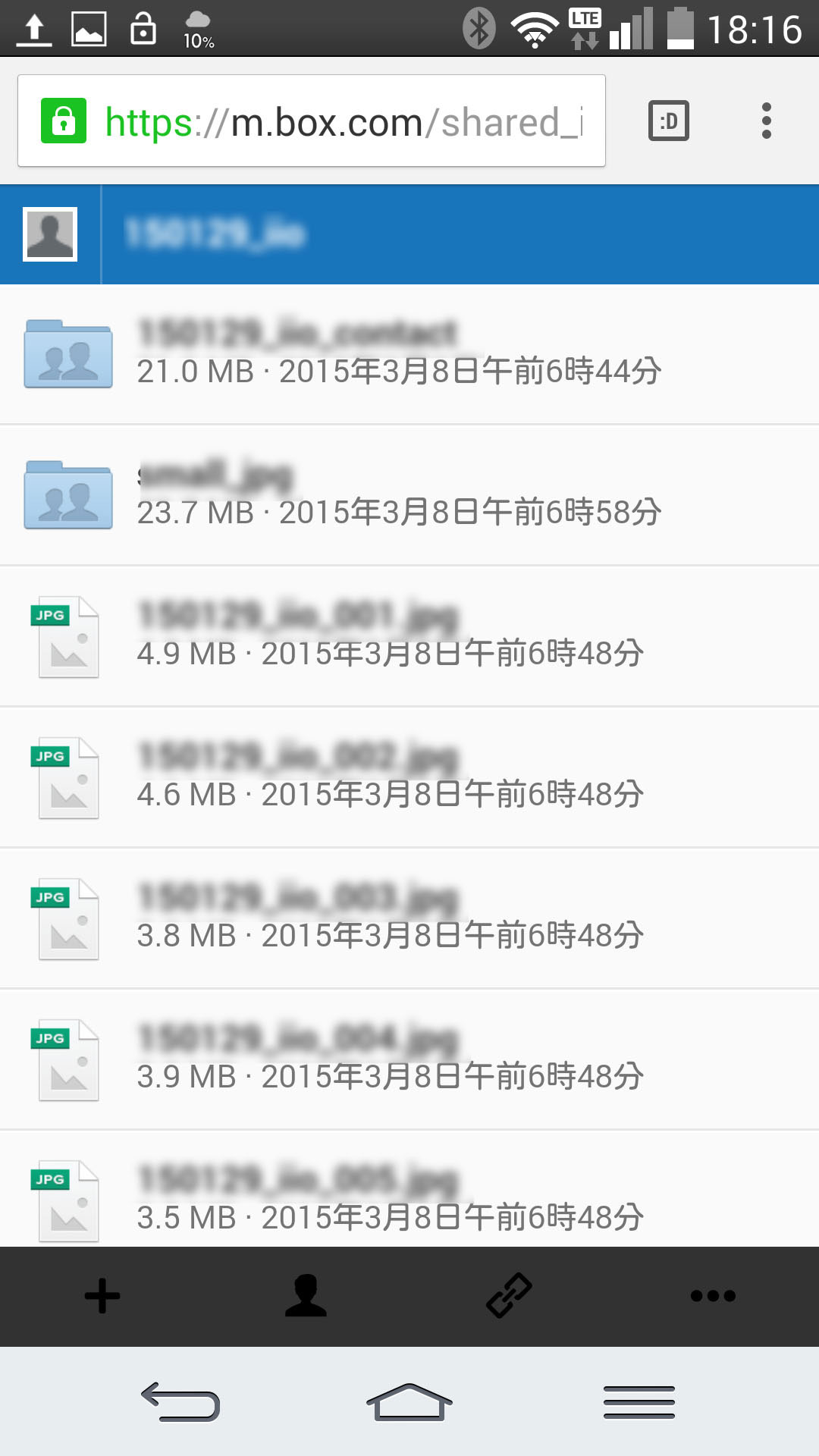Open the browser overflow menu
The image size is (819, 1456).
pos(767,121)
